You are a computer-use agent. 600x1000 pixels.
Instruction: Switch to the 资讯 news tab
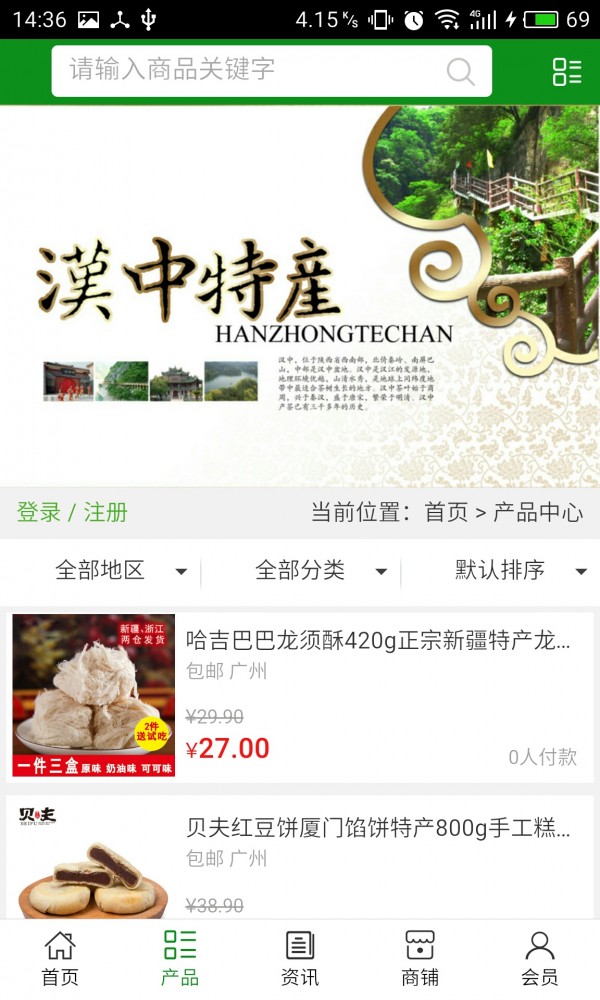[300, 958]
